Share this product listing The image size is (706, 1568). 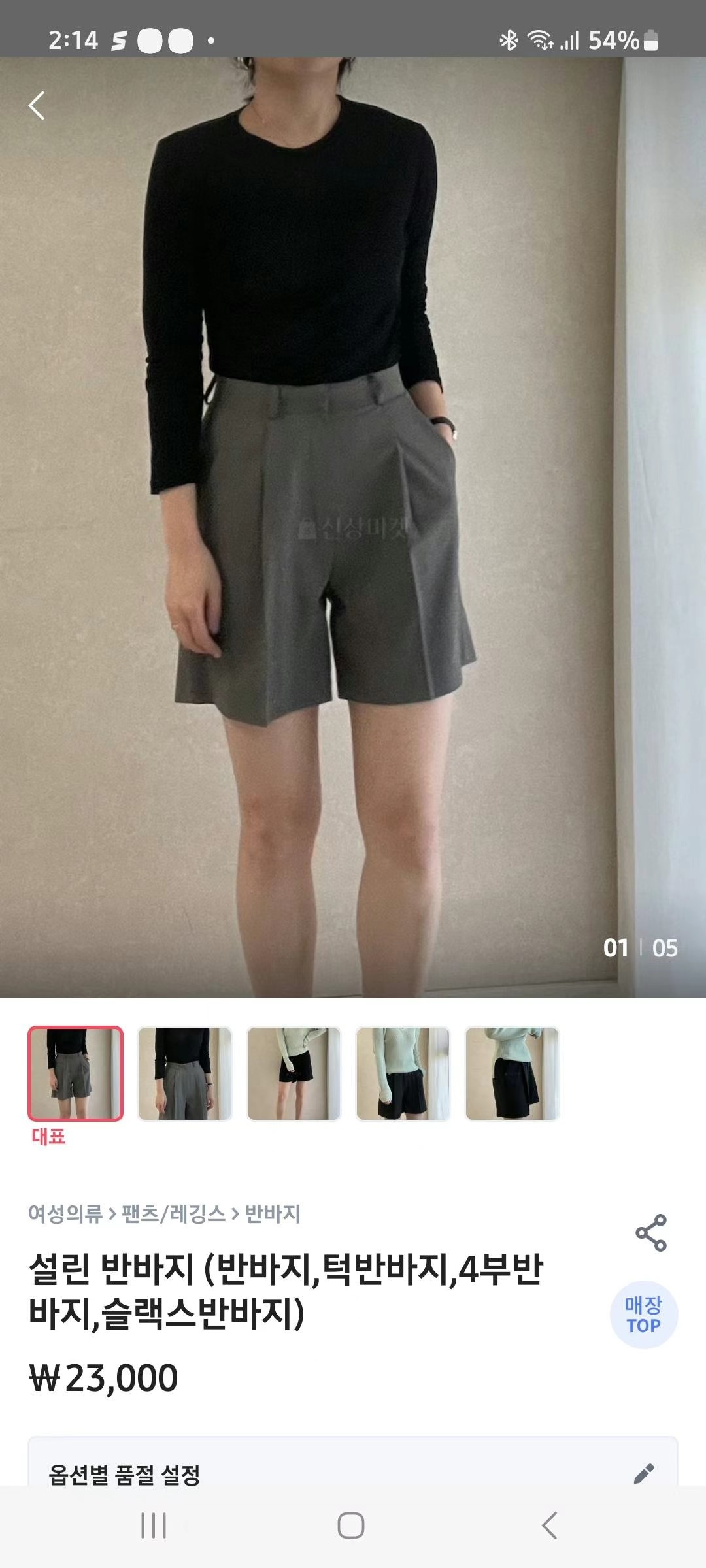click(650, 1233)
